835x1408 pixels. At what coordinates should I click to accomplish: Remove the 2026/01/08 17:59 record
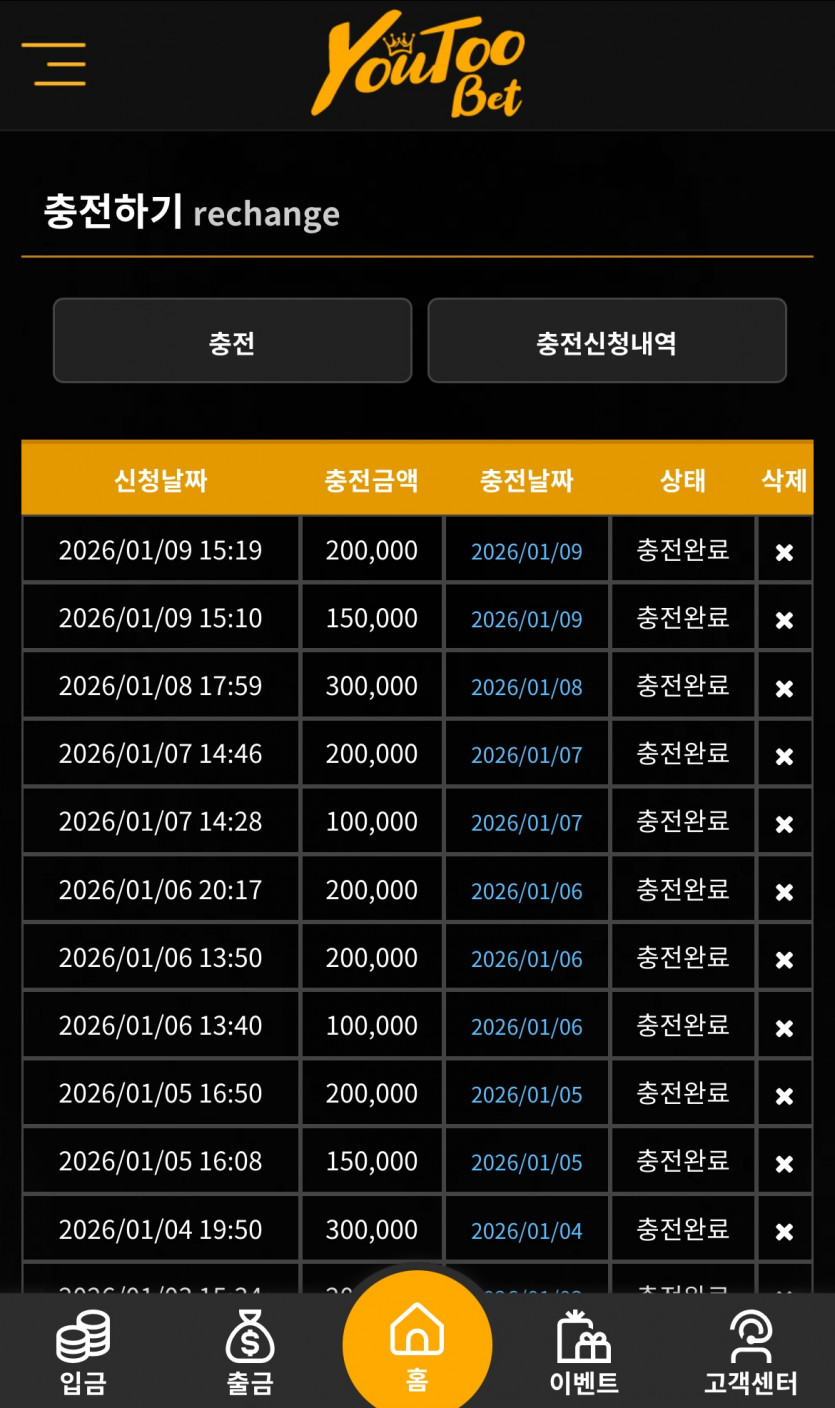[x=785, y=688]
